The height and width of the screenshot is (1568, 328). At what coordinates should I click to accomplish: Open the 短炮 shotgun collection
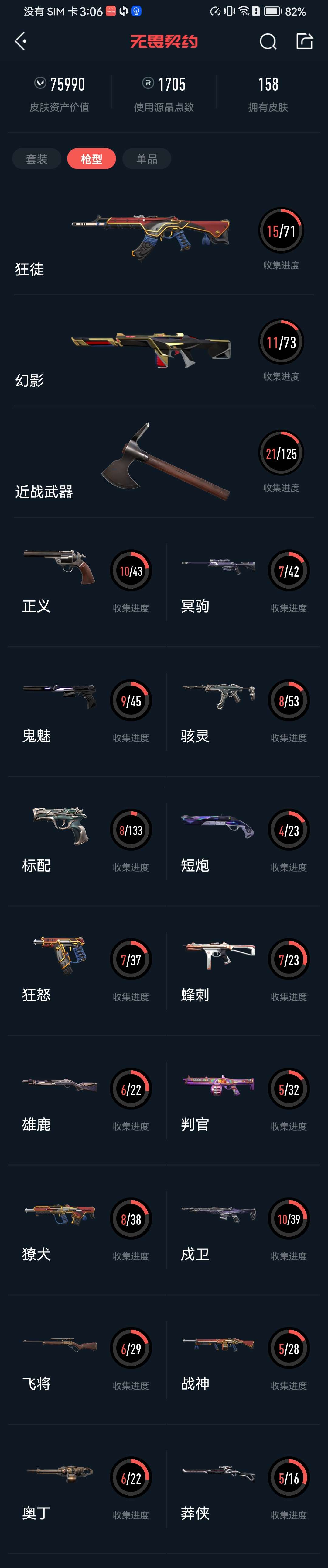(x=243, y=841)
